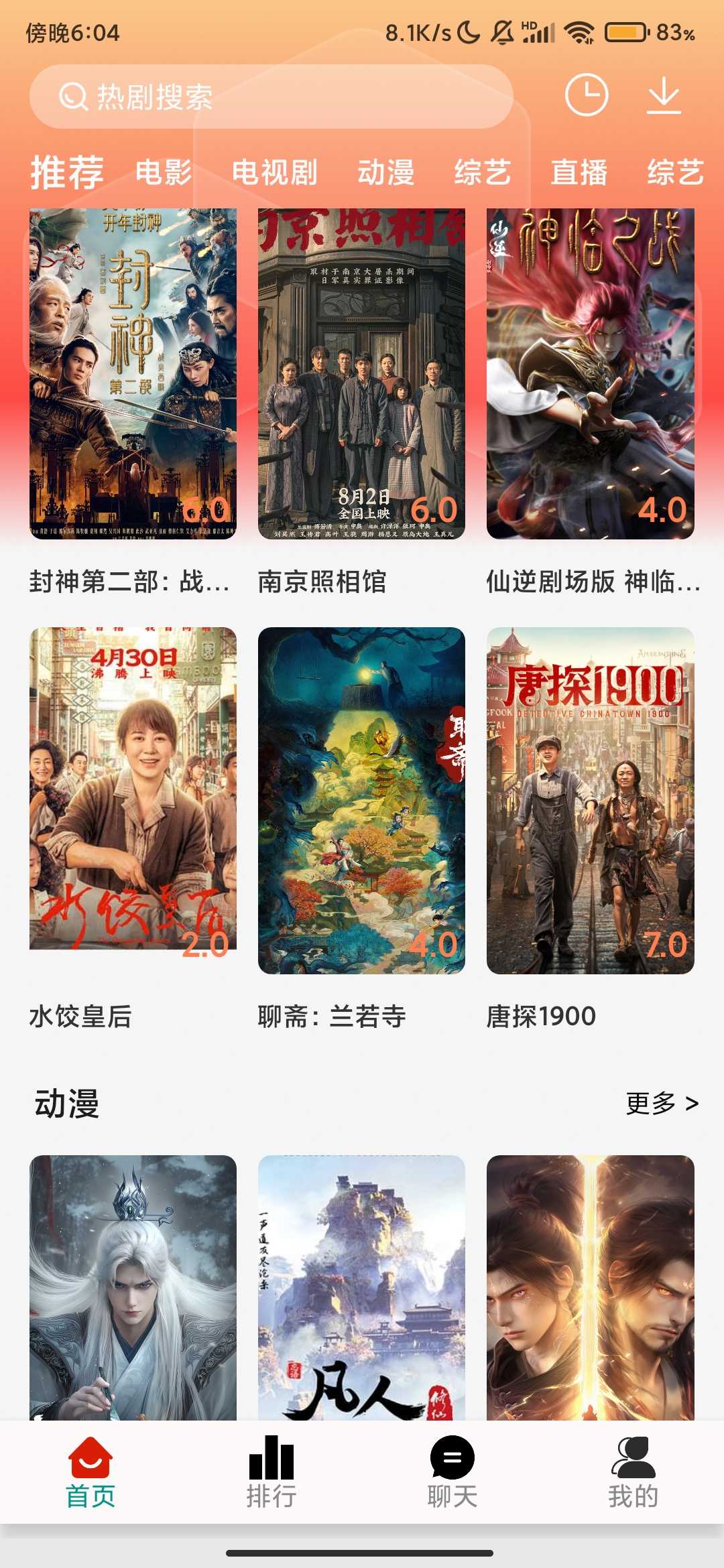Open the downloads arrow icon
The image size is (724, 1568).
[664, 95]
